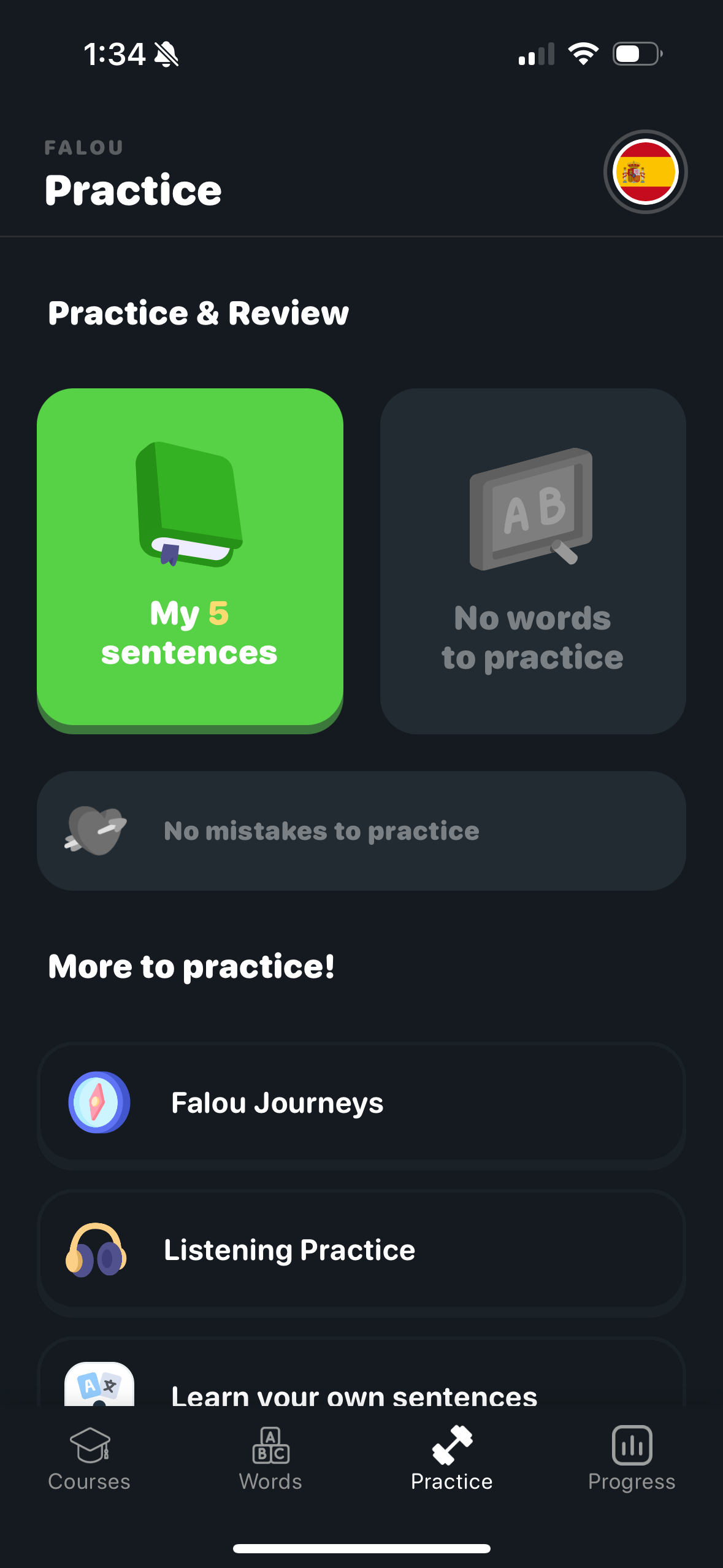Start Listening Practice
723x1568 pixels.
361,1250
